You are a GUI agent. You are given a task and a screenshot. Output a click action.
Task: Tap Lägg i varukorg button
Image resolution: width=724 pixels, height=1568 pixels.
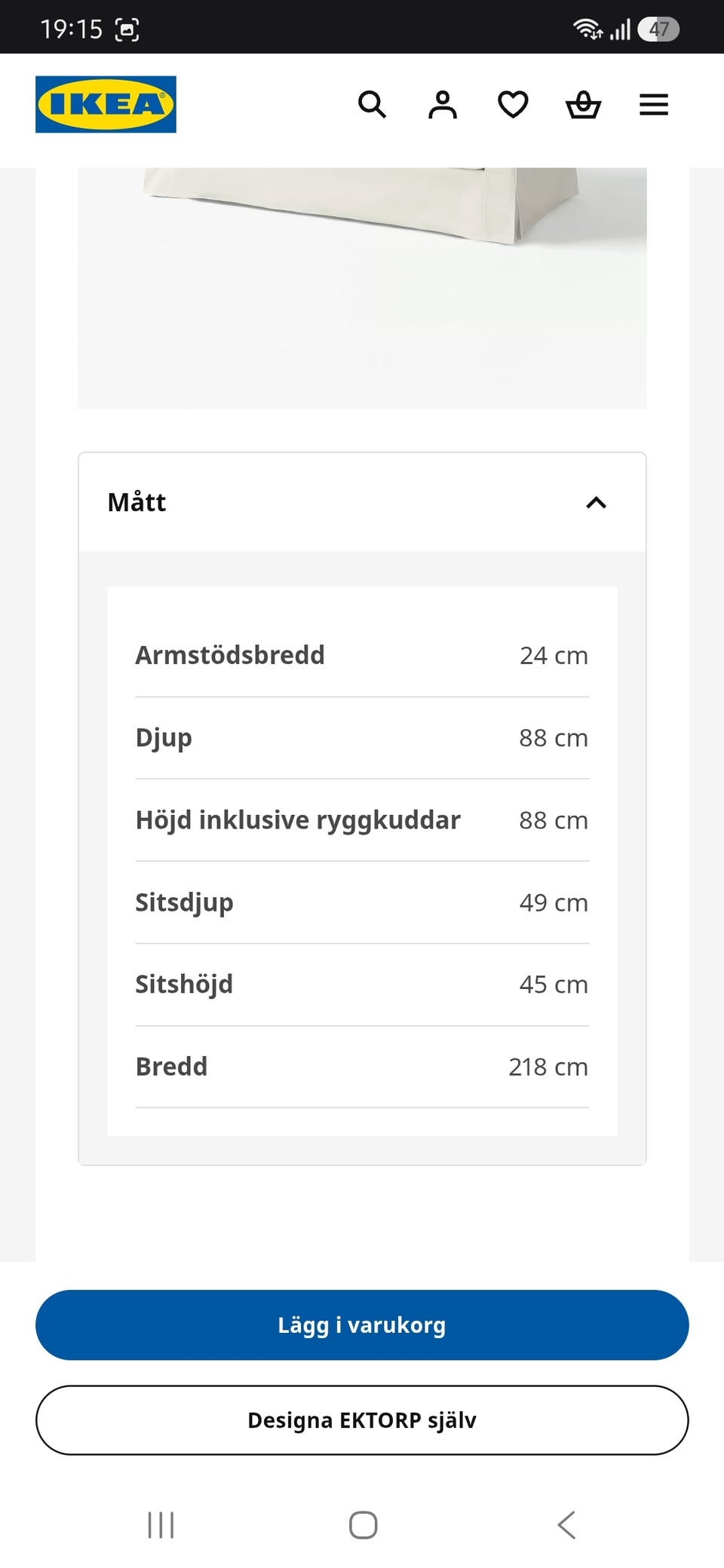click(x=362, y=1325)
